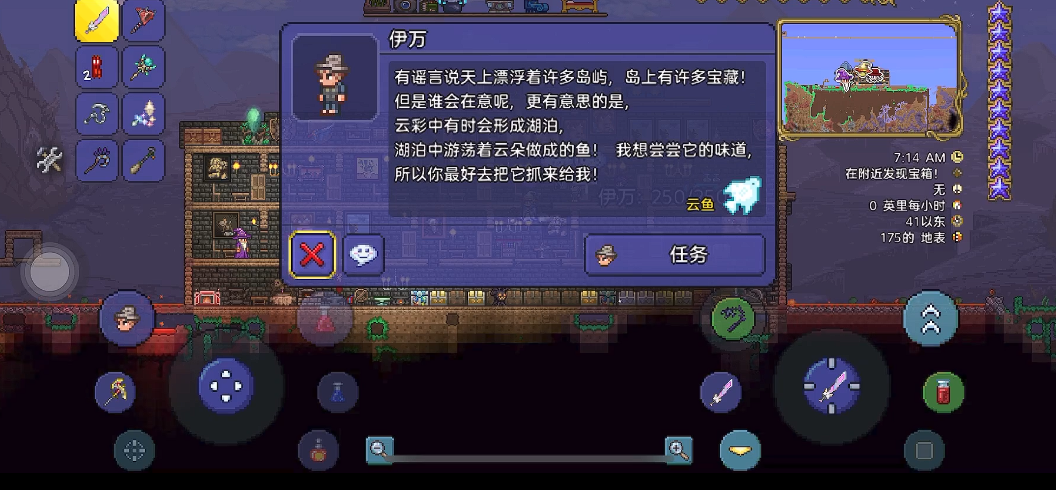Open the inventory square button

click(924, 451)
